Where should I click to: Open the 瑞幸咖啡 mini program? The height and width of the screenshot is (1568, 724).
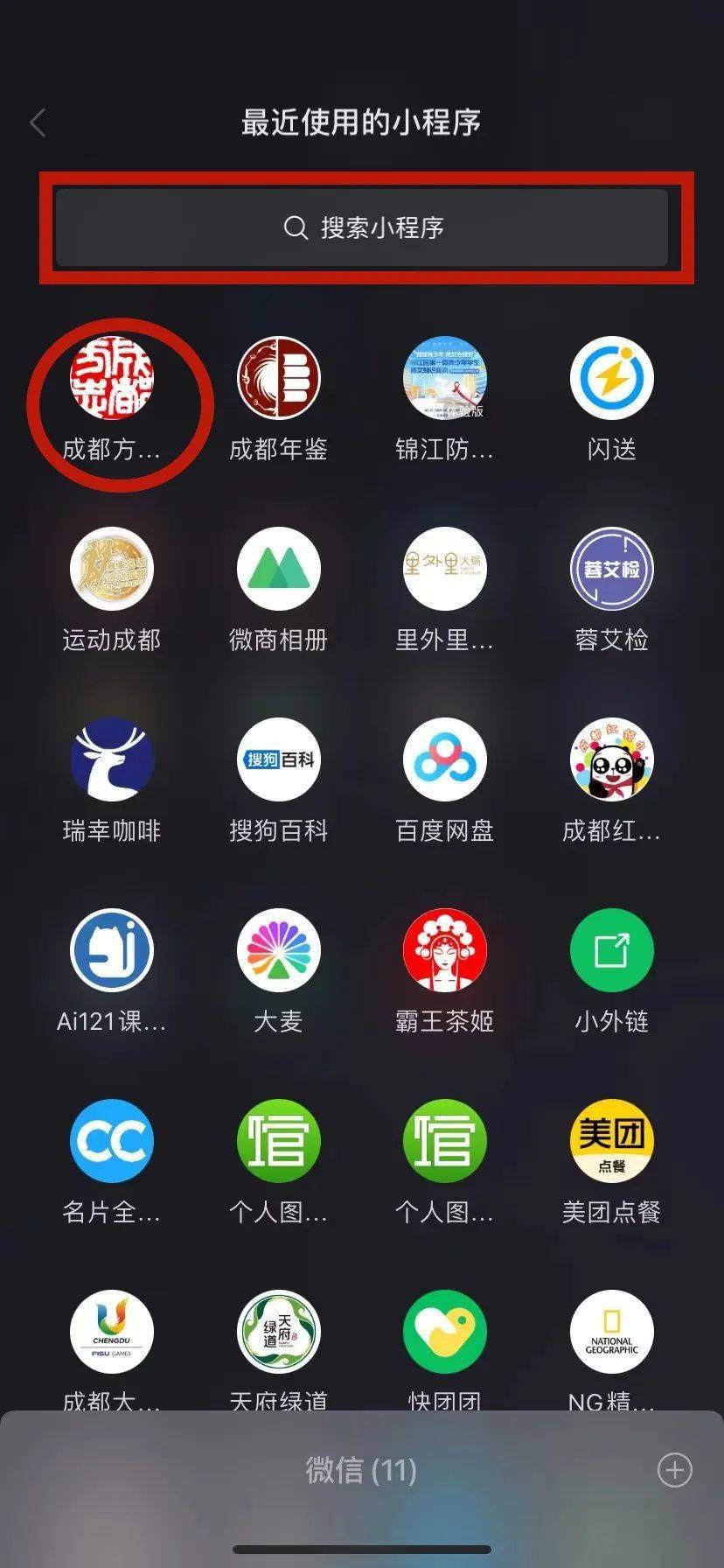pyautogui.click(x=112, y=760)
